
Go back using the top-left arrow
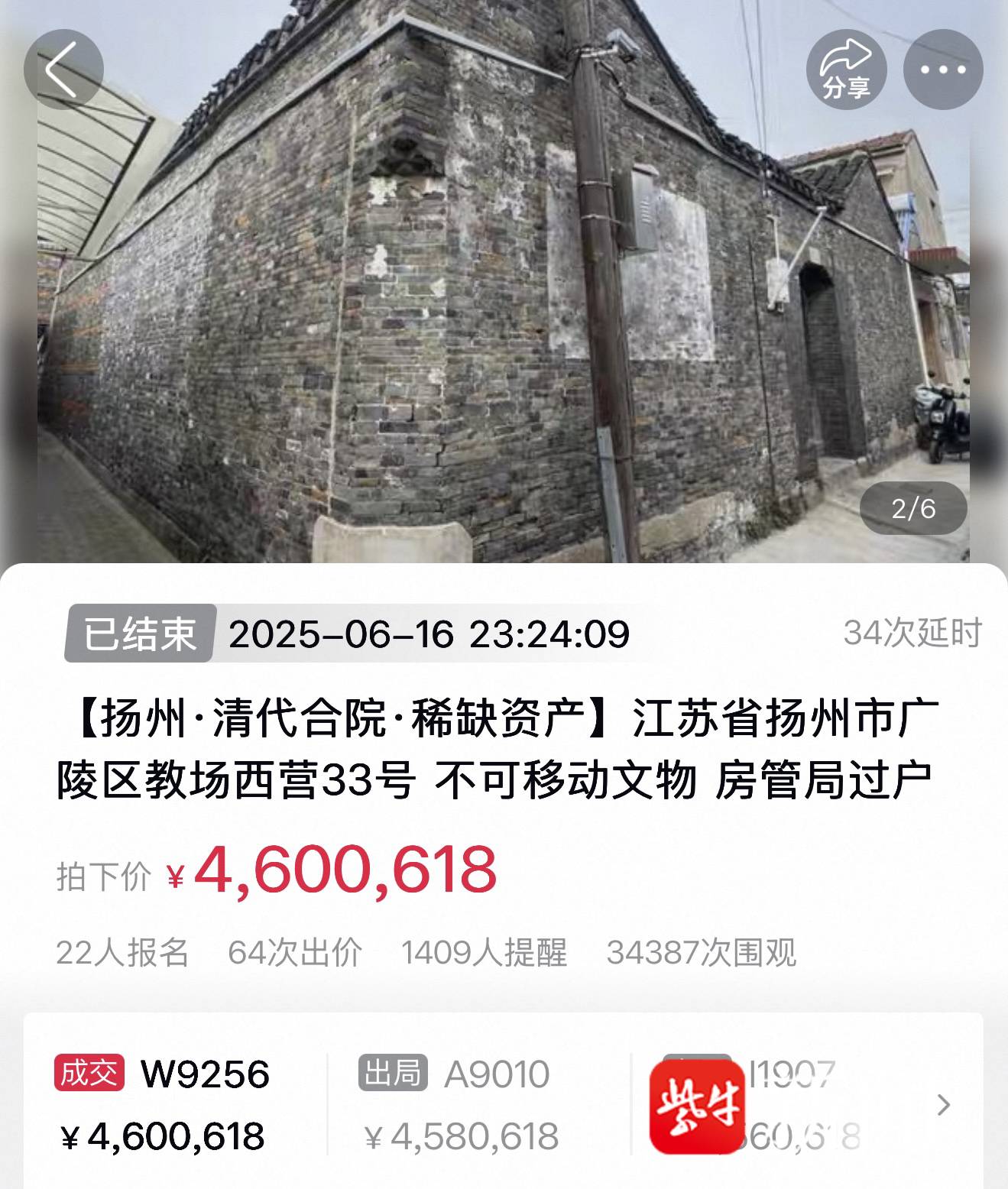[63, 70]
